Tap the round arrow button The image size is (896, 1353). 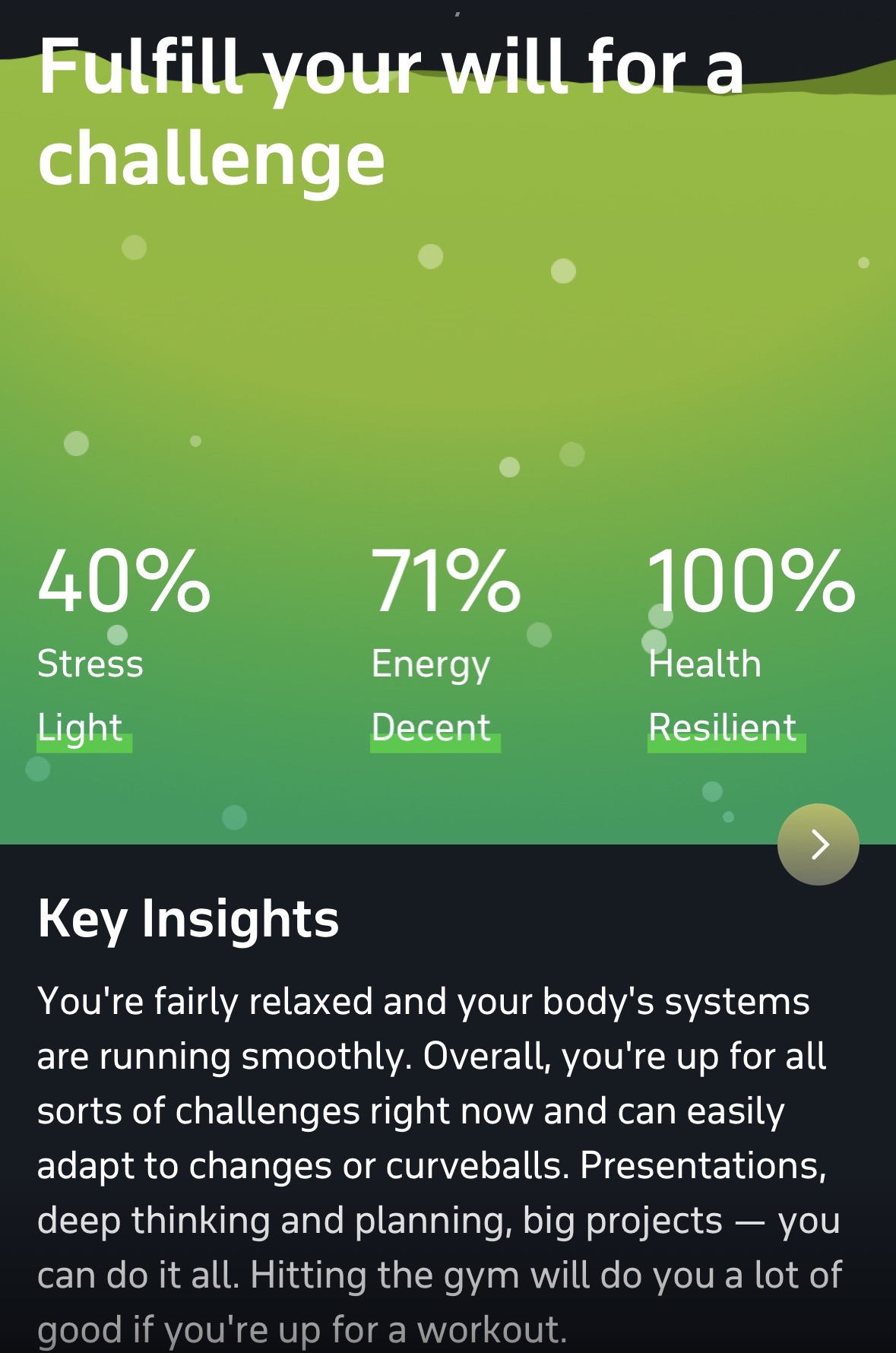click(x=818, y=844)
